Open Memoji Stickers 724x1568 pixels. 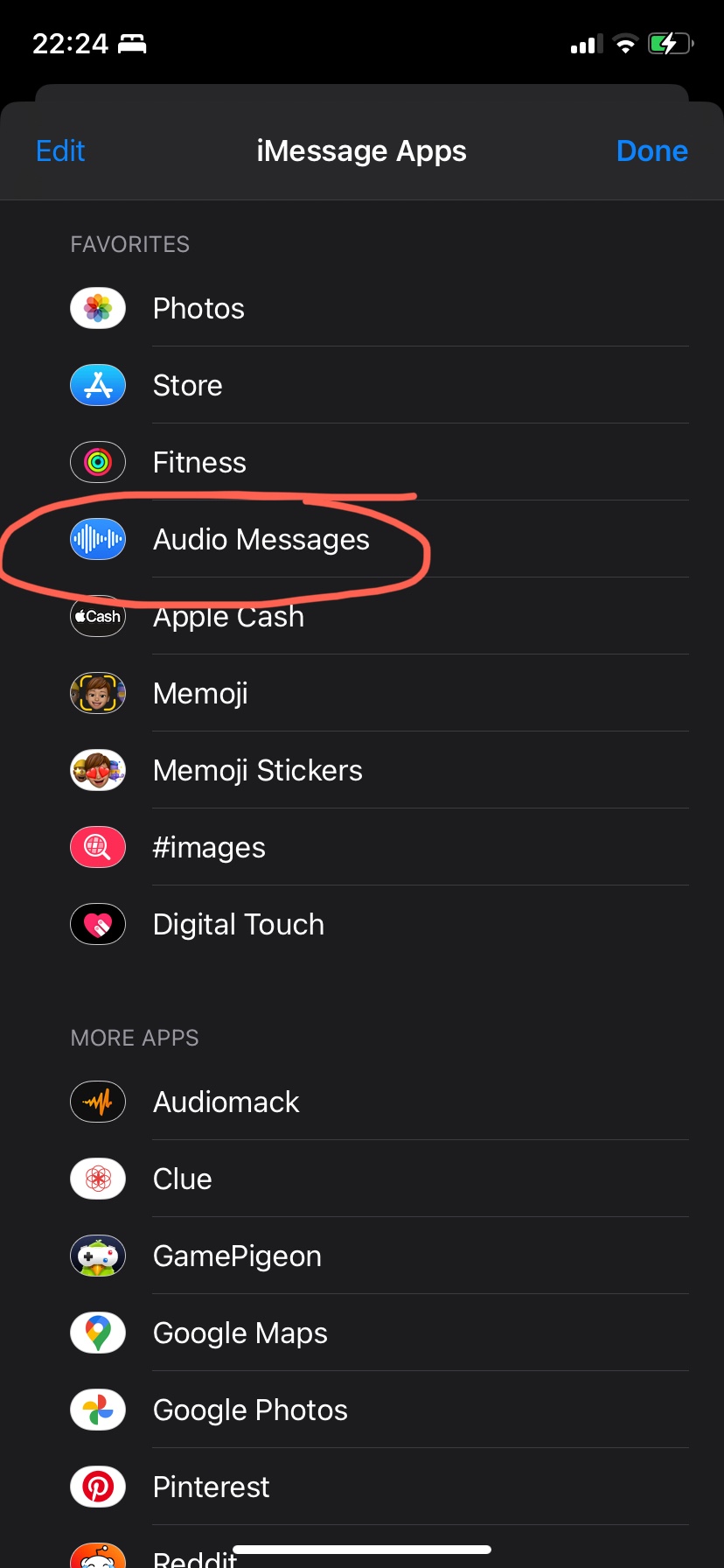pyautogui.click(x=257, y=771)
